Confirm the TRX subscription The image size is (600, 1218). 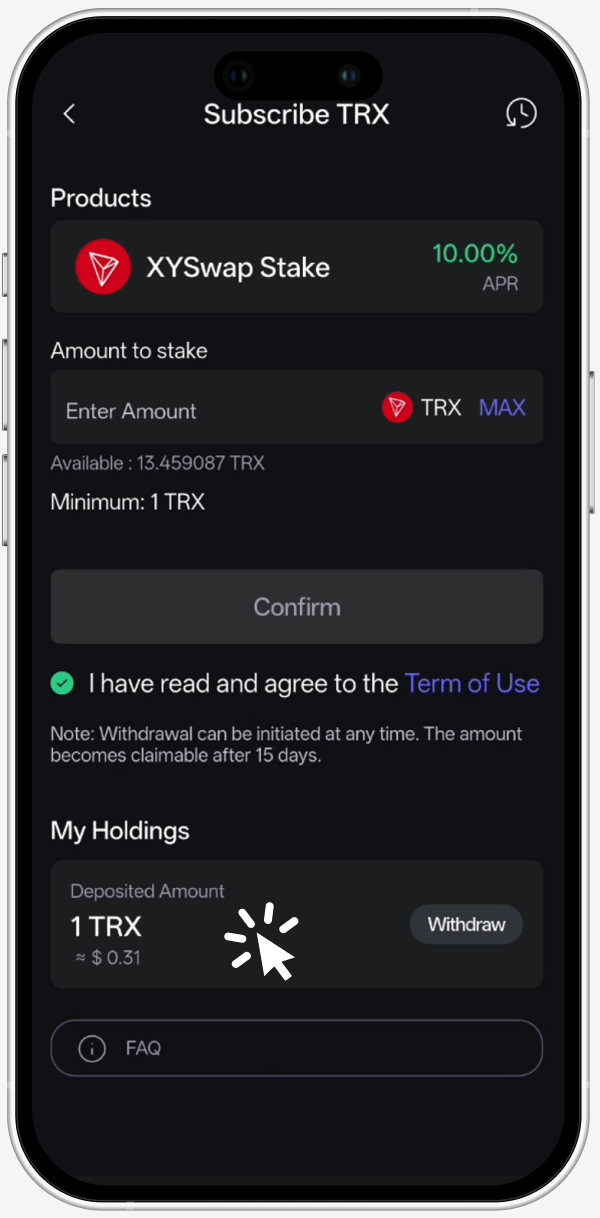tap(297, 607)
